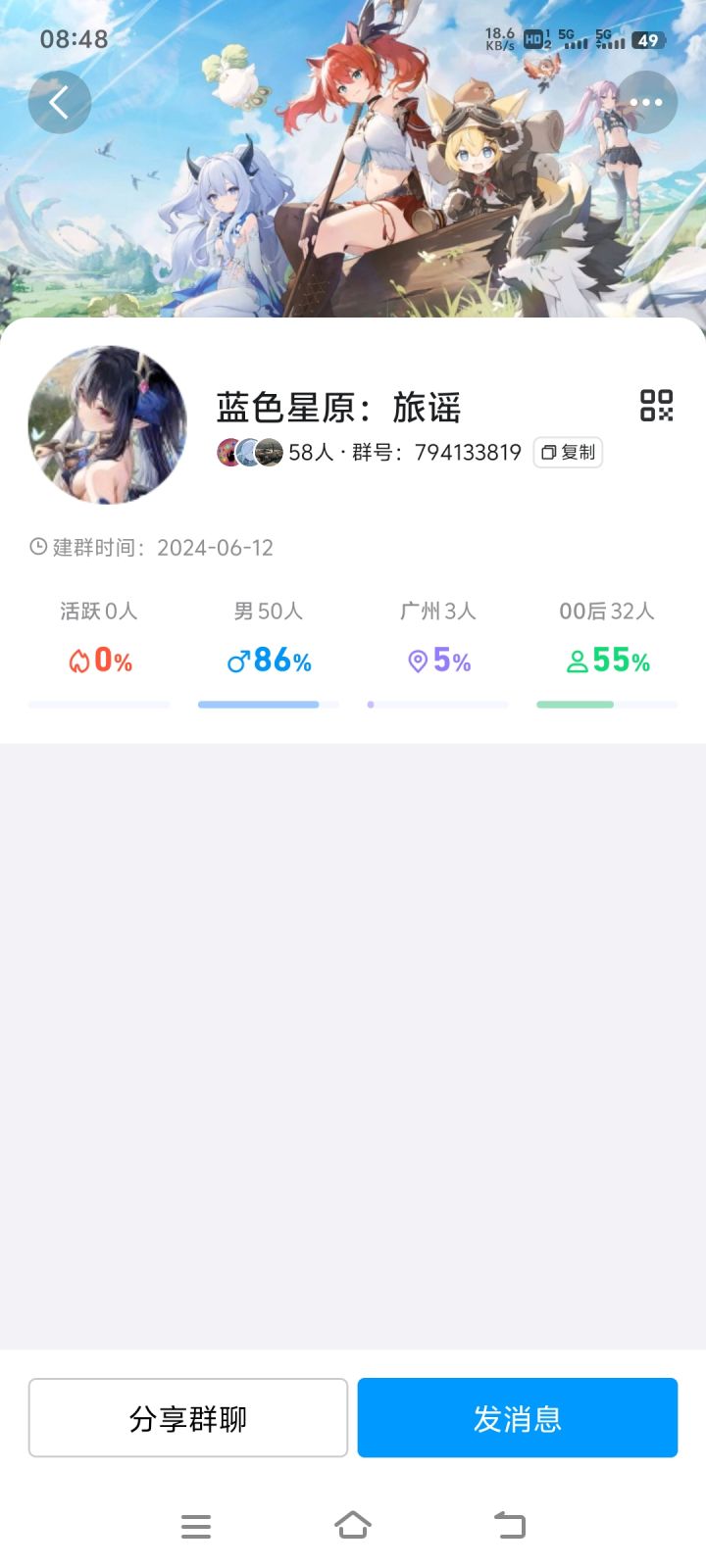Copy the group number 794133819

click(568, 453)
